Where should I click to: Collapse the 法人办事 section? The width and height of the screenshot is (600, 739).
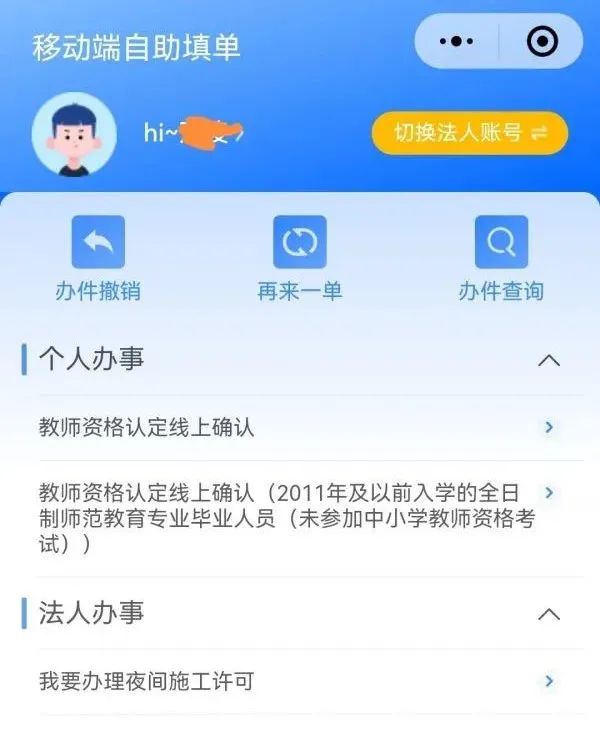point(548,613)
